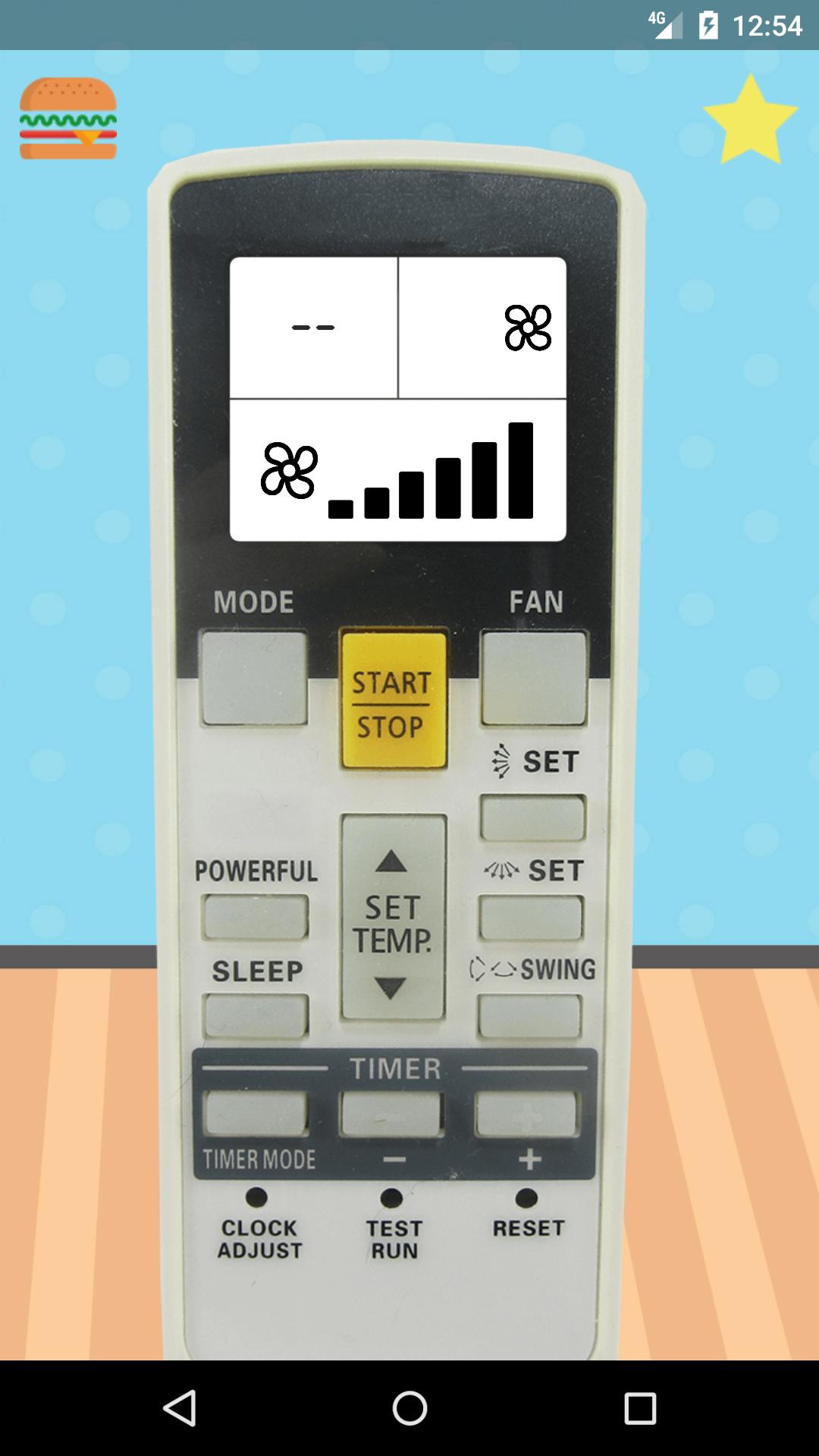Increase the set temperature with the up arrow
Image resolution: width=819 pixels, height=1456 pixels.
[391, 861]
